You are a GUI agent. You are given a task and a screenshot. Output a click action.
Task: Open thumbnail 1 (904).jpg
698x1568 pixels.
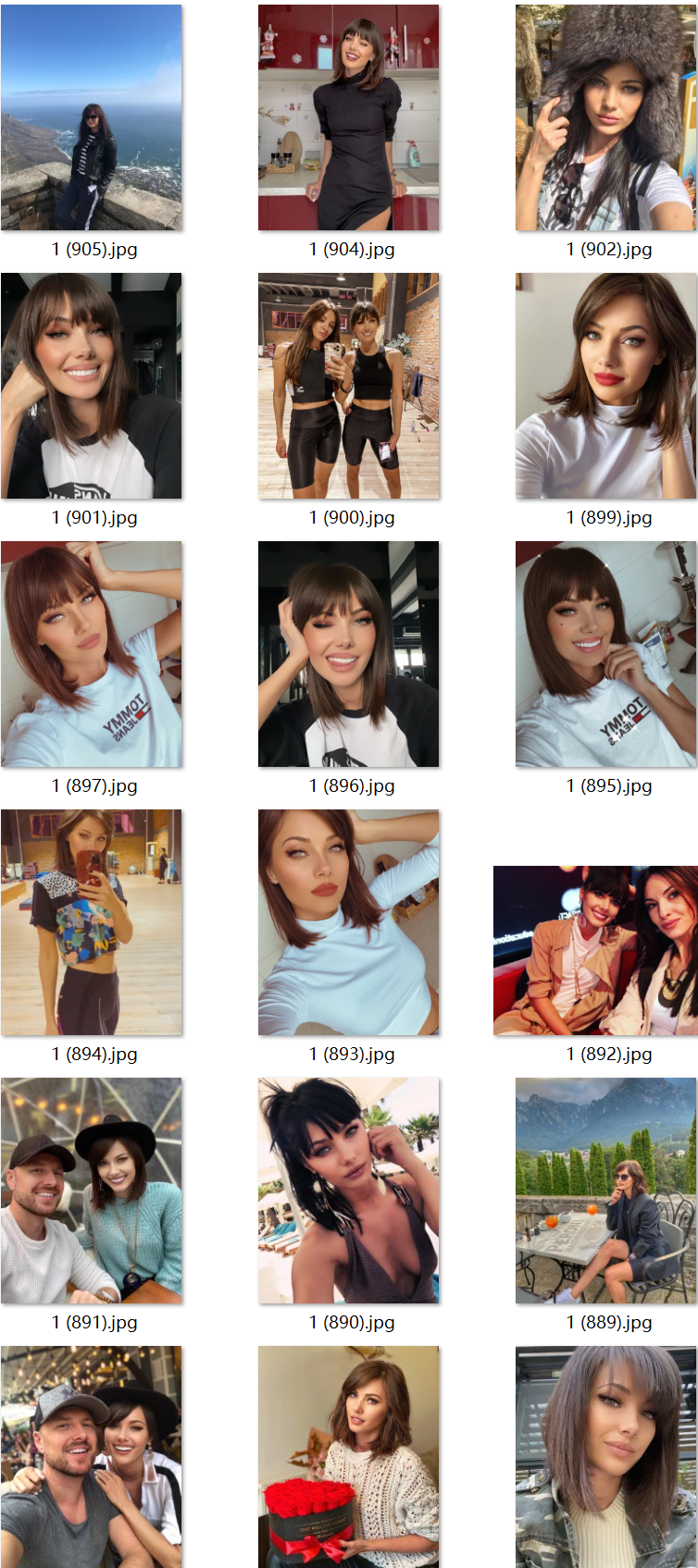(x=349, y=117)
